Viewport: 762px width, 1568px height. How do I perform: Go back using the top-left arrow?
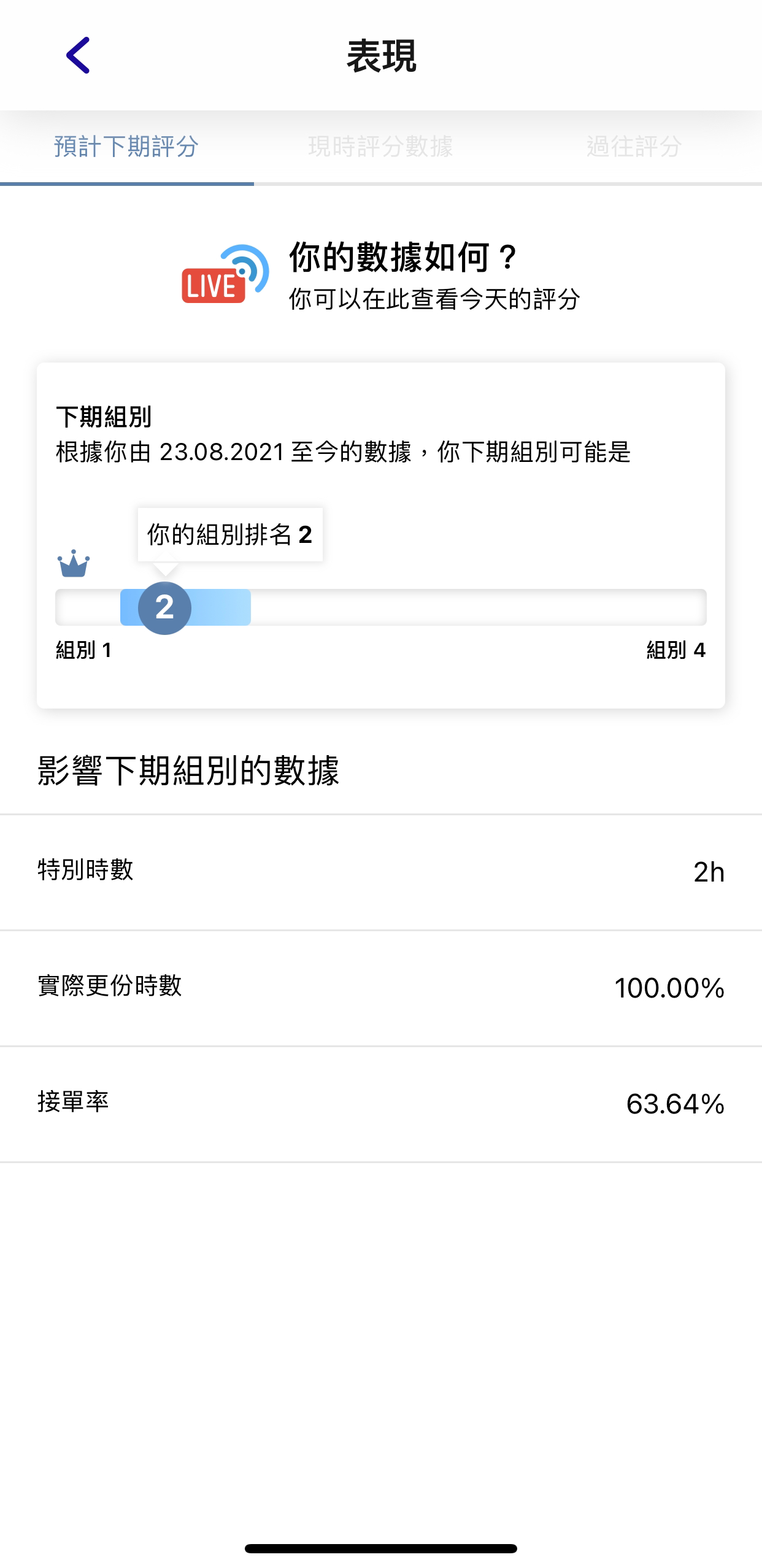pyautogui.click(x=78, y=55)
